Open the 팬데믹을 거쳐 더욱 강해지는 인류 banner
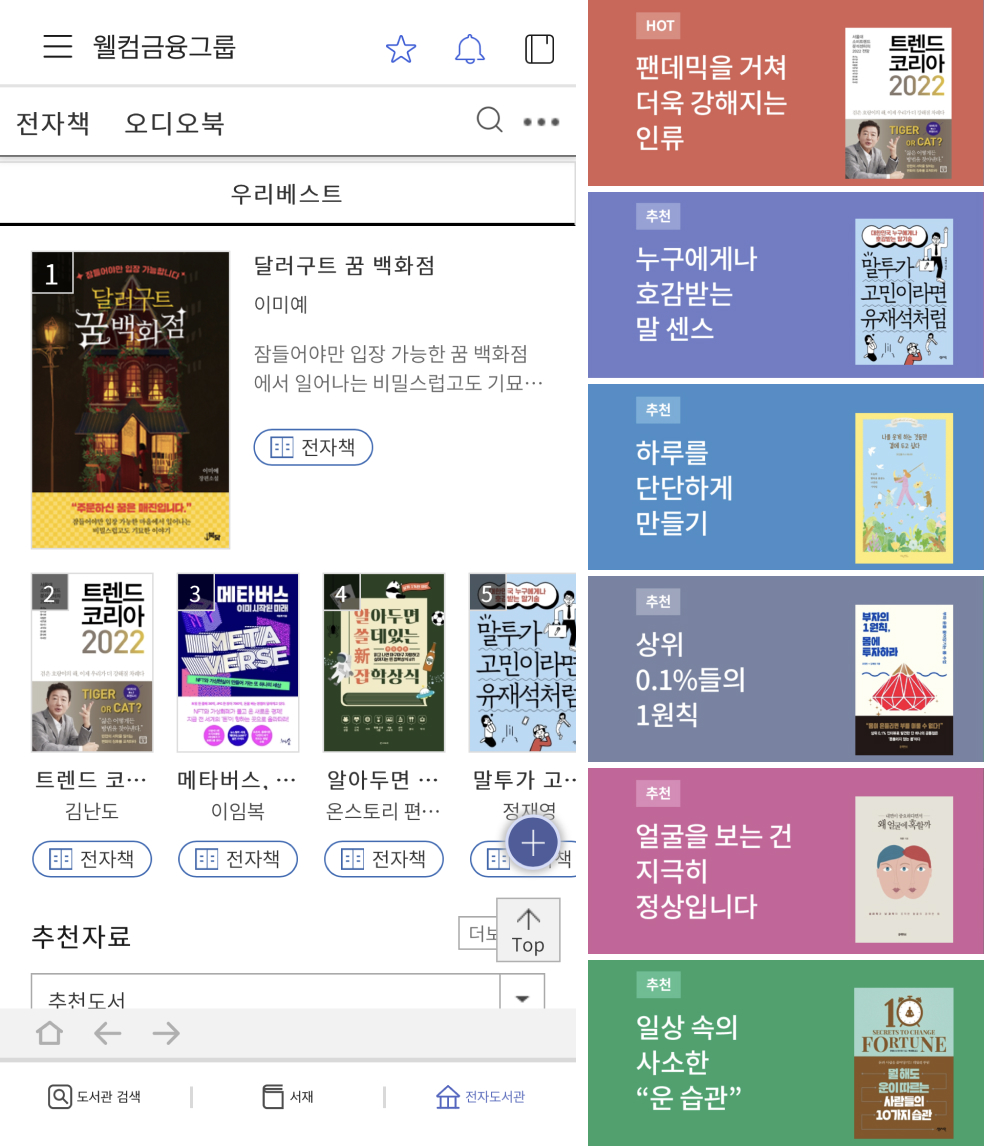 [x=785, y=93]
